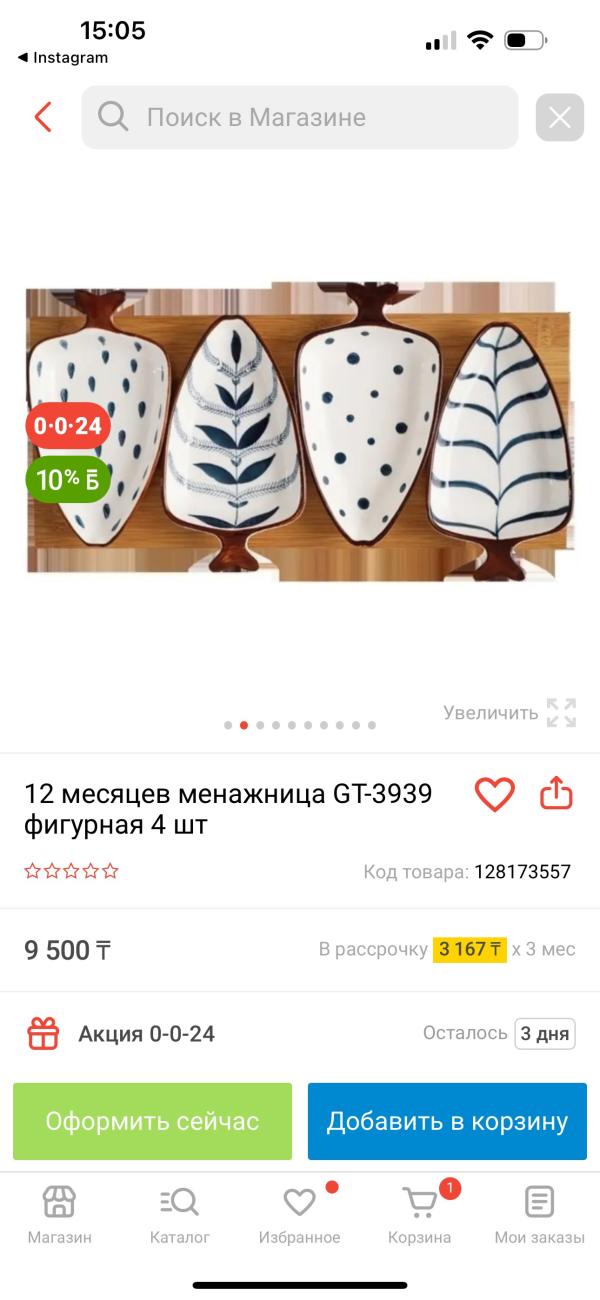600x1300 pixels.
Task: Open the Корзина tab
Action: click(x=420, y=1214)
